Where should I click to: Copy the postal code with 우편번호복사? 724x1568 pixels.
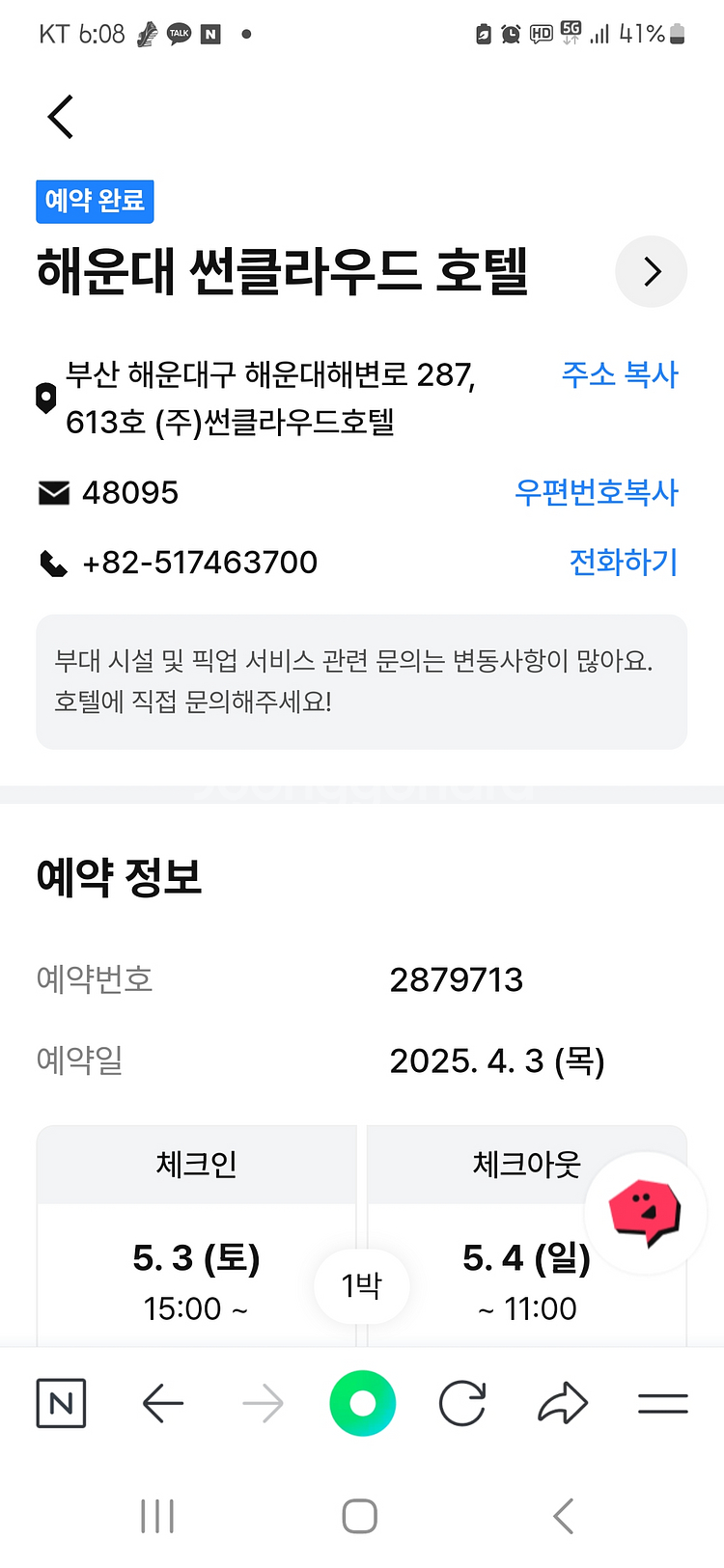597,492
